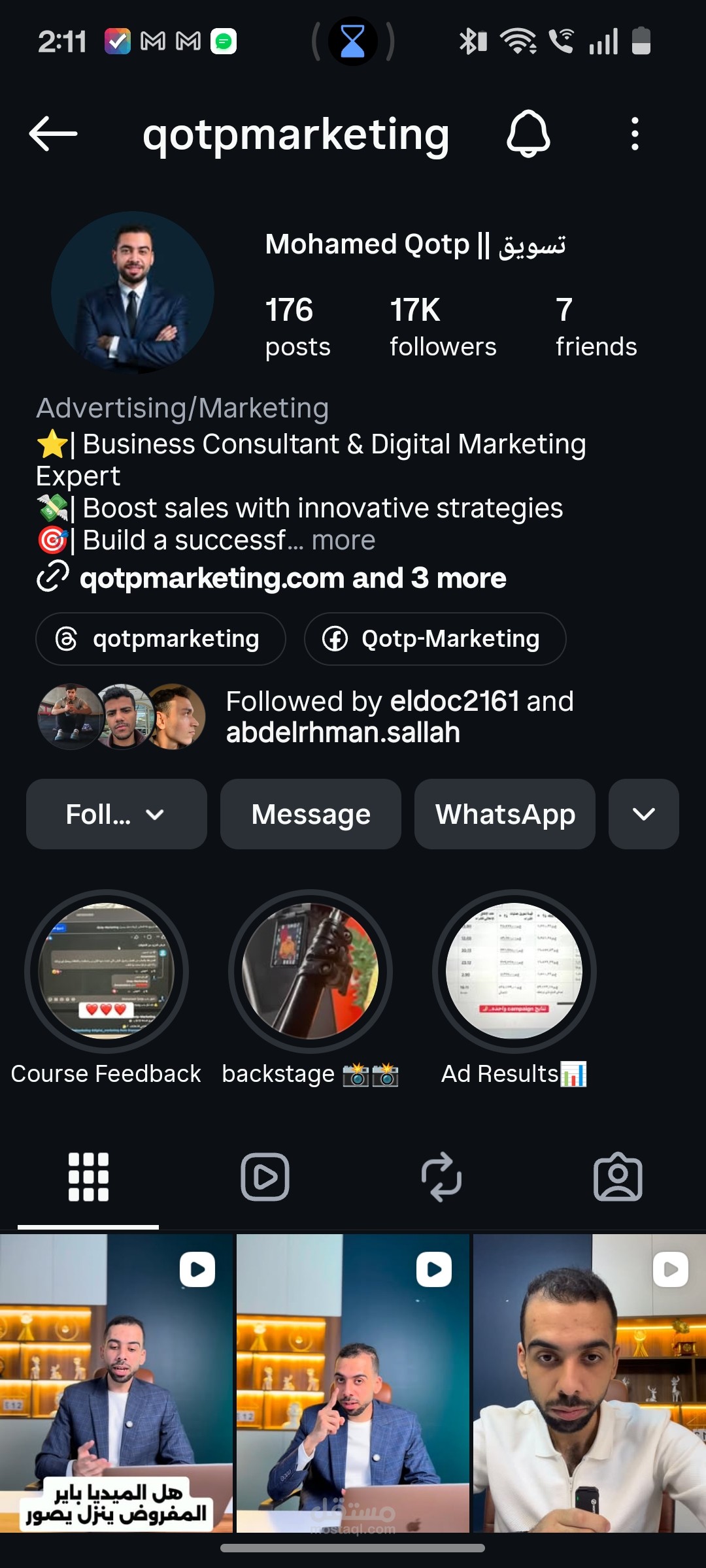Contact via the WhatsApp button
This screenshot has width=706, height=1568.
pos(505,814)
